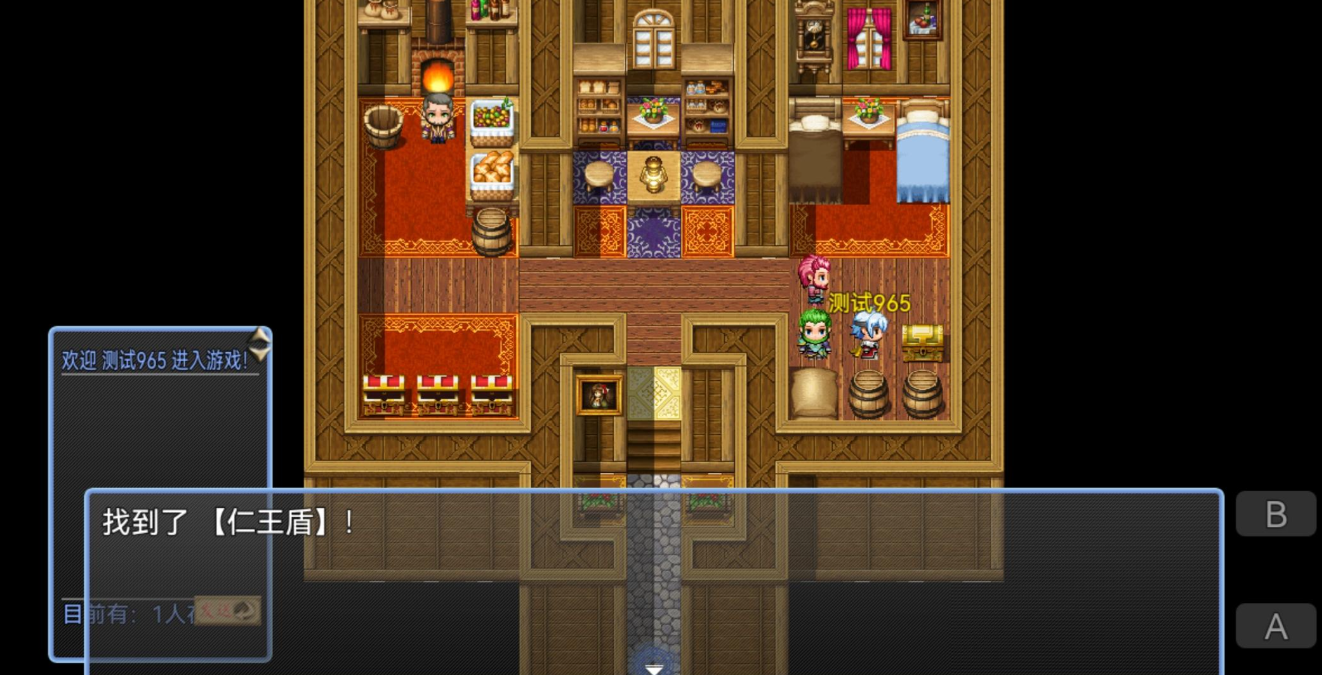Tap the B cancel button
1322x675 pixels.
pos(1276,514)
